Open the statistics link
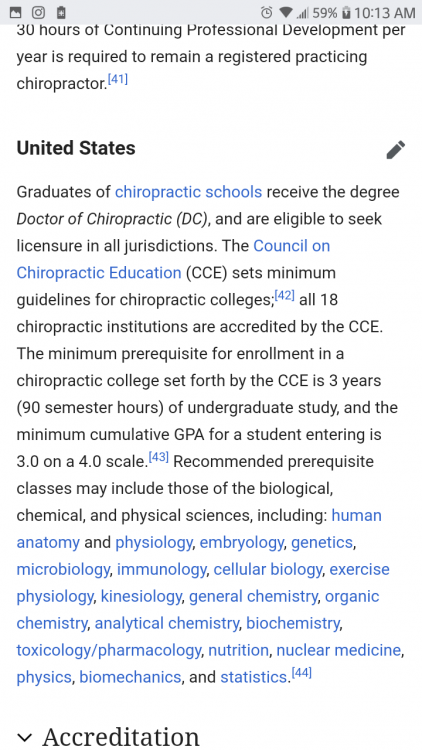The width and height of the screenshot is (422, 750). (x=253, y=678)
